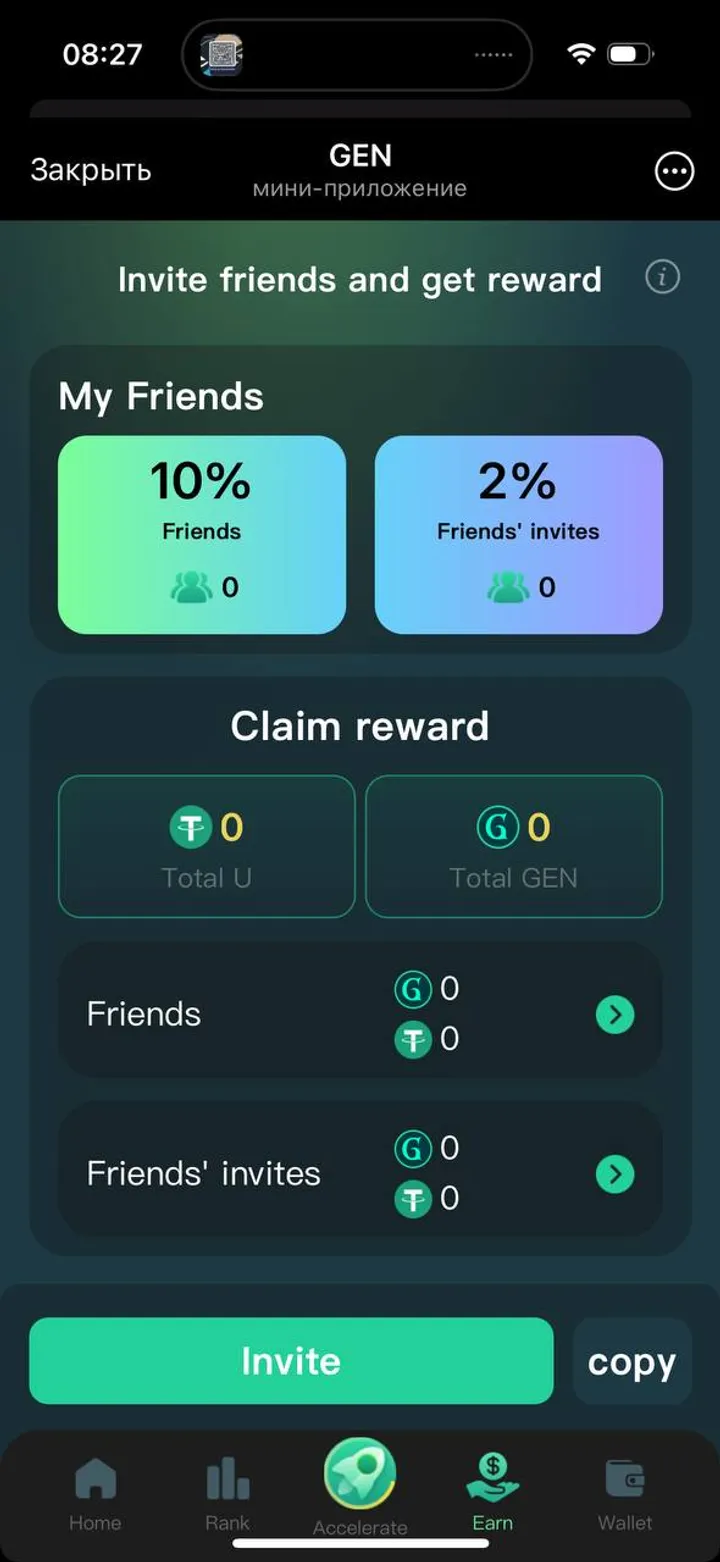Expand the Friends' invites row chevron
720x1562 pixels.
click(615, 1174)
